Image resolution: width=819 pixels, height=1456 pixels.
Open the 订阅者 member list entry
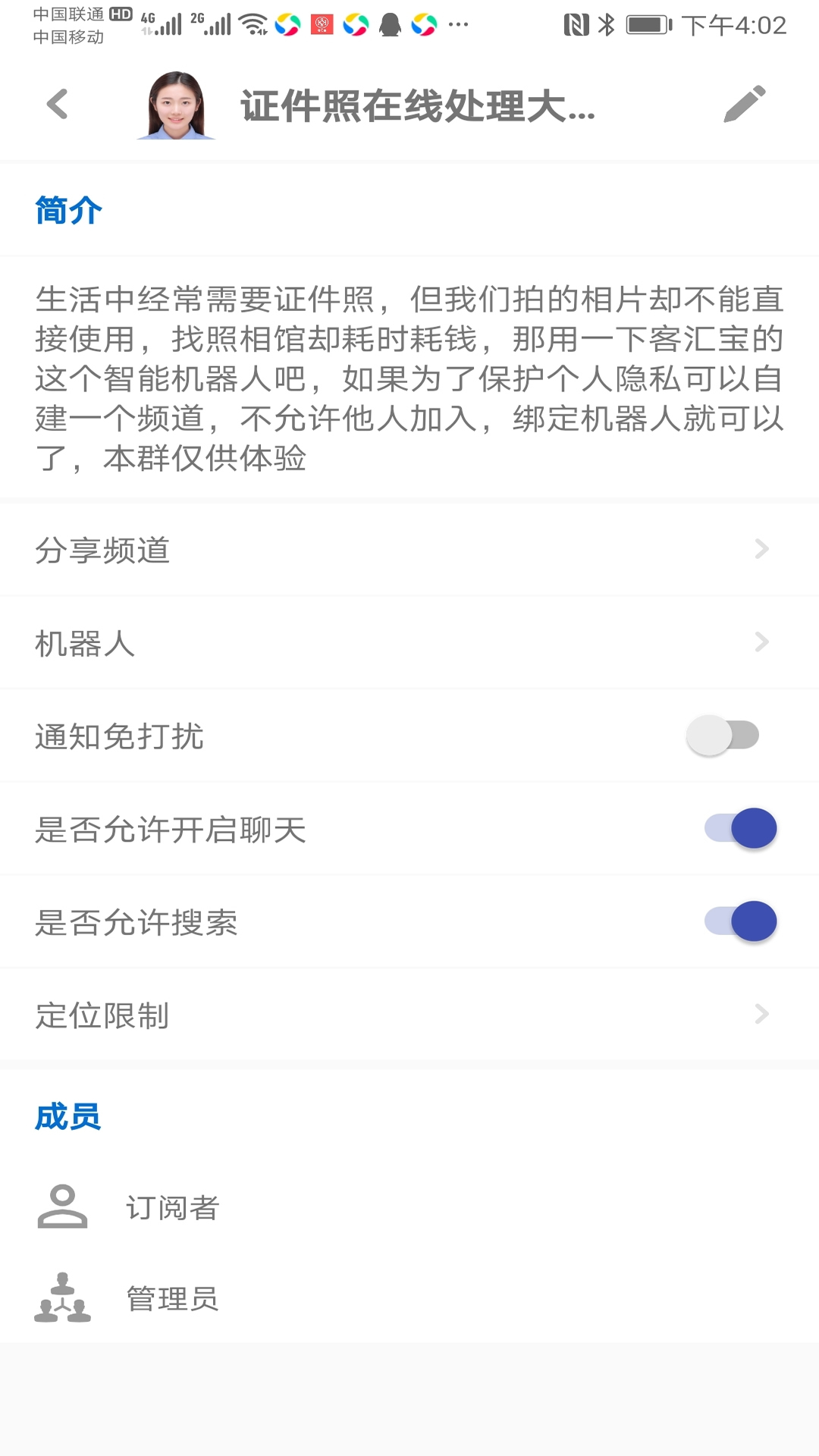(173, 1209)
